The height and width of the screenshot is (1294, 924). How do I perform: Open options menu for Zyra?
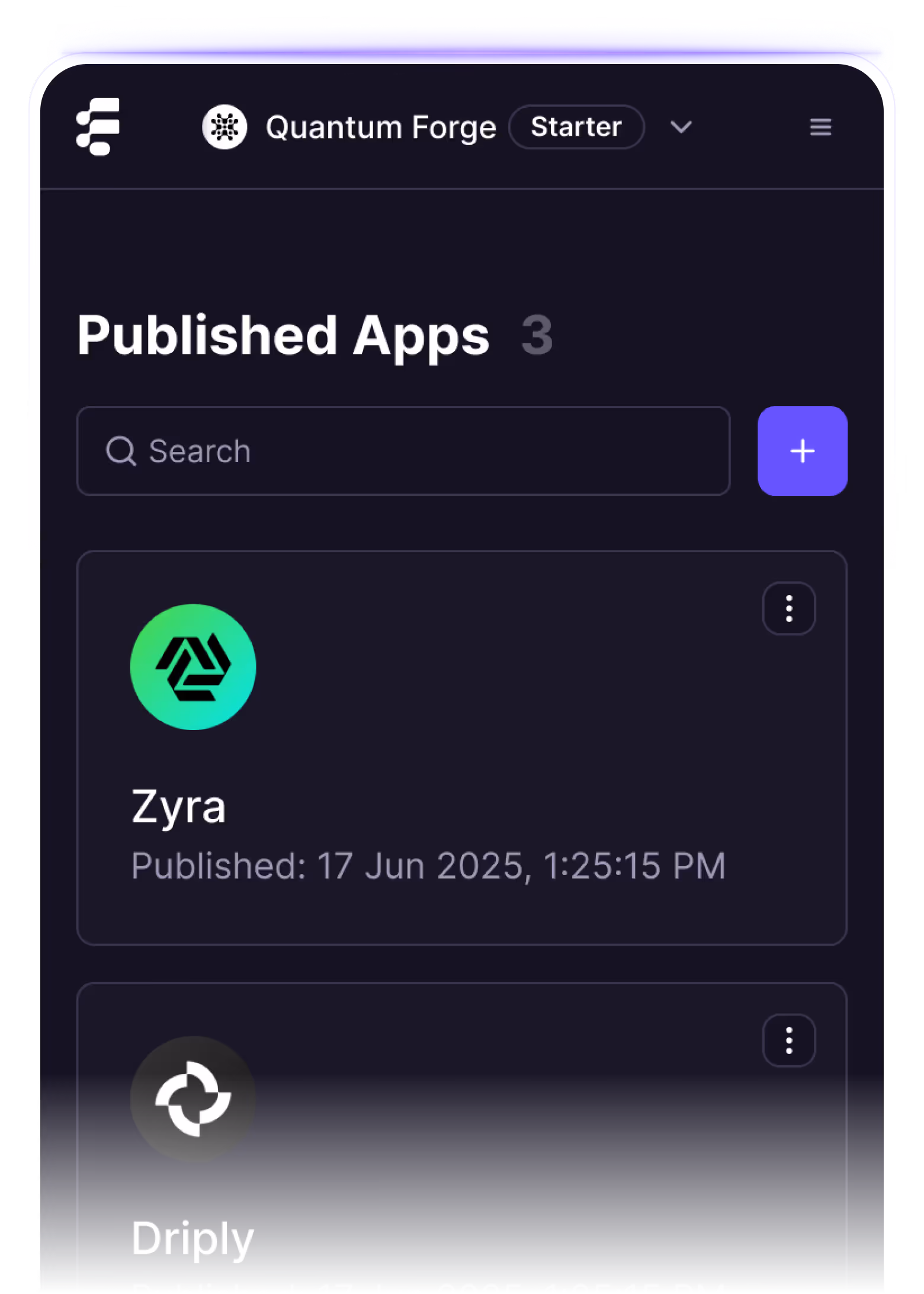click(x=788, y=608)
